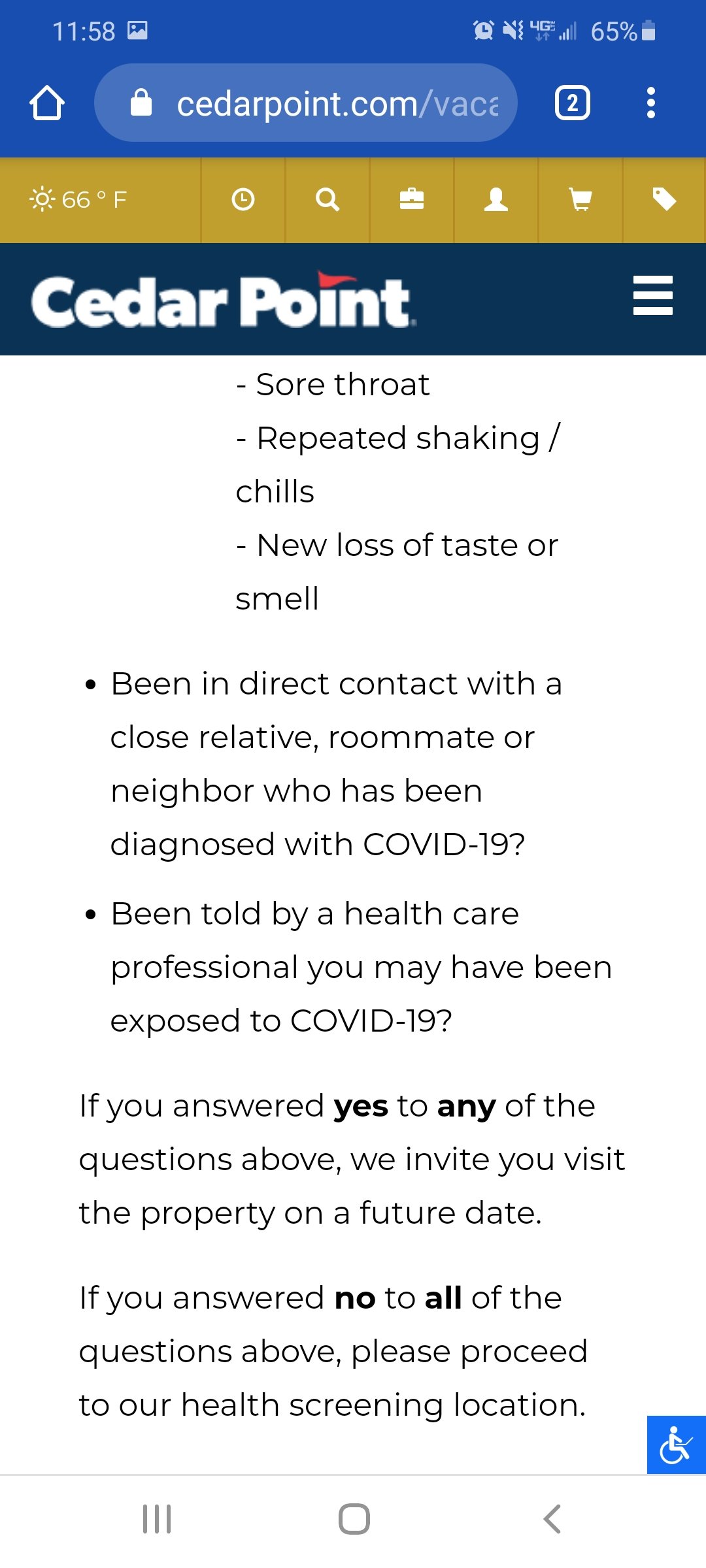Viewport: 706px width, 1568px height.
Task: Open the site search magnifier
Action: click(x=327, y=199)
